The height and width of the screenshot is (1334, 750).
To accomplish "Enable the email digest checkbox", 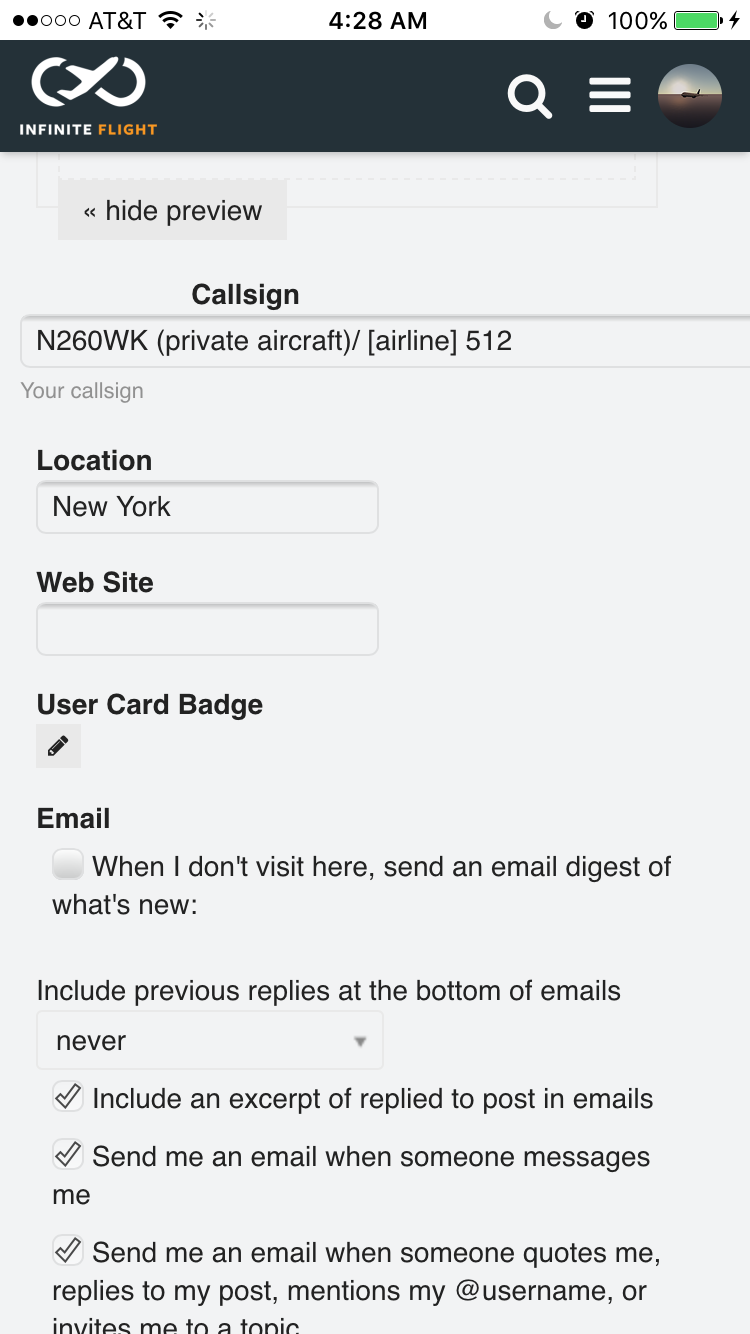I will click(x=68, y=864).
